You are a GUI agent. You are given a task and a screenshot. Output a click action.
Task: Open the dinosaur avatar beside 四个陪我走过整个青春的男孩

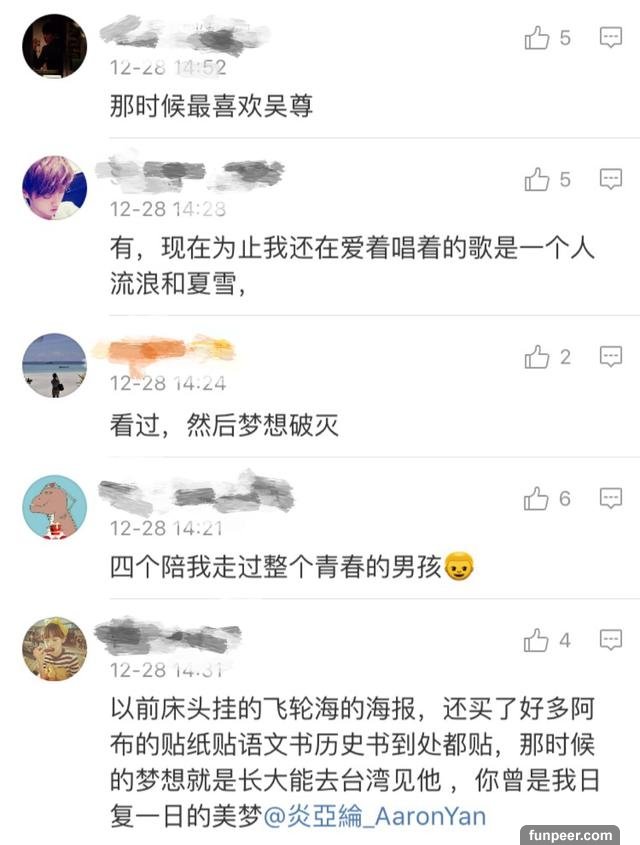54,507
